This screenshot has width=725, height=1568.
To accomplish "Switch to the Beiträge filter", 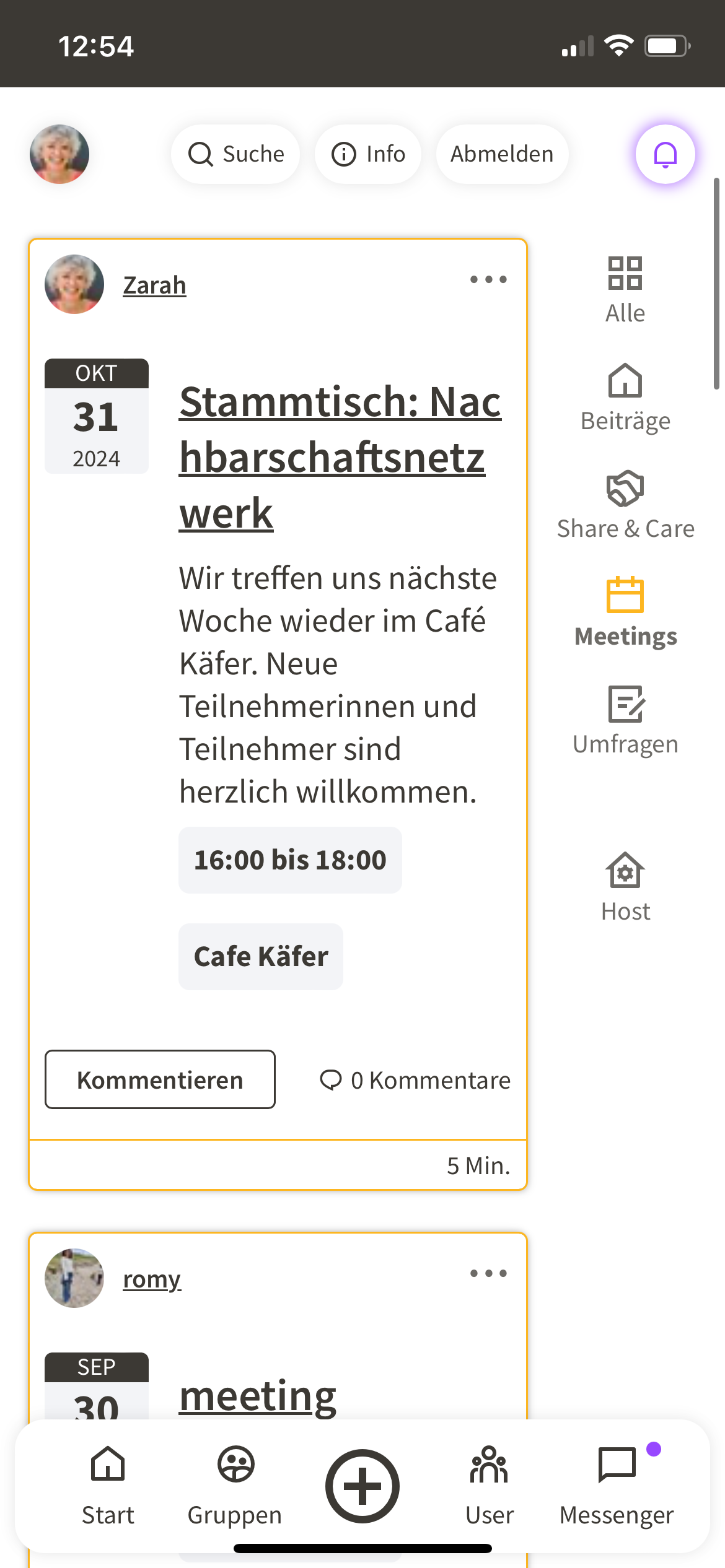I will [x=625, y=398].
